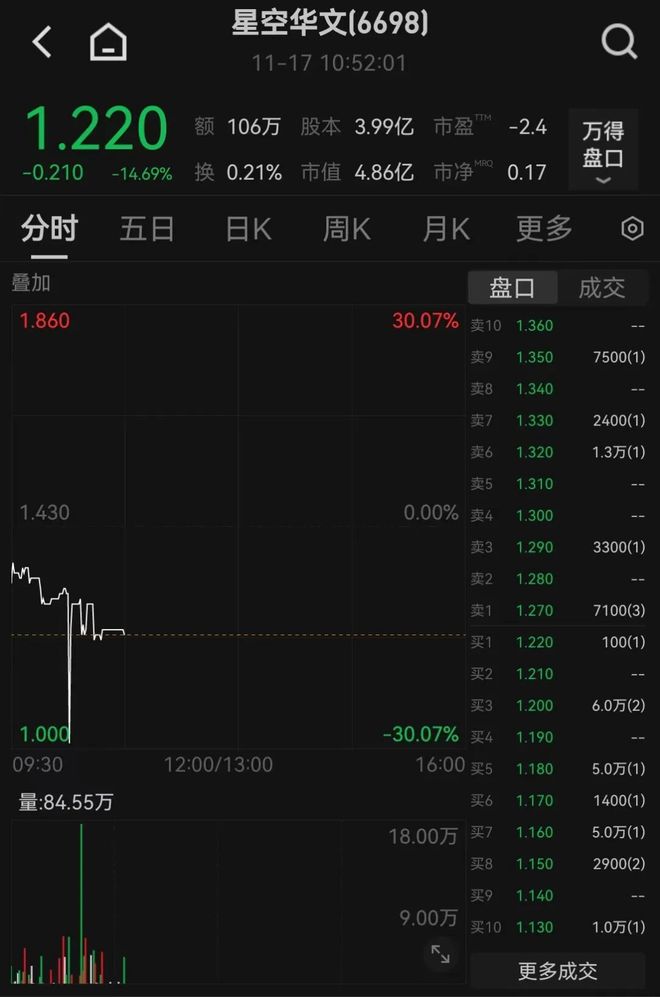This screenshot has height=997, width=660.
Task: Go back using the top arrow
Action: 42,42
